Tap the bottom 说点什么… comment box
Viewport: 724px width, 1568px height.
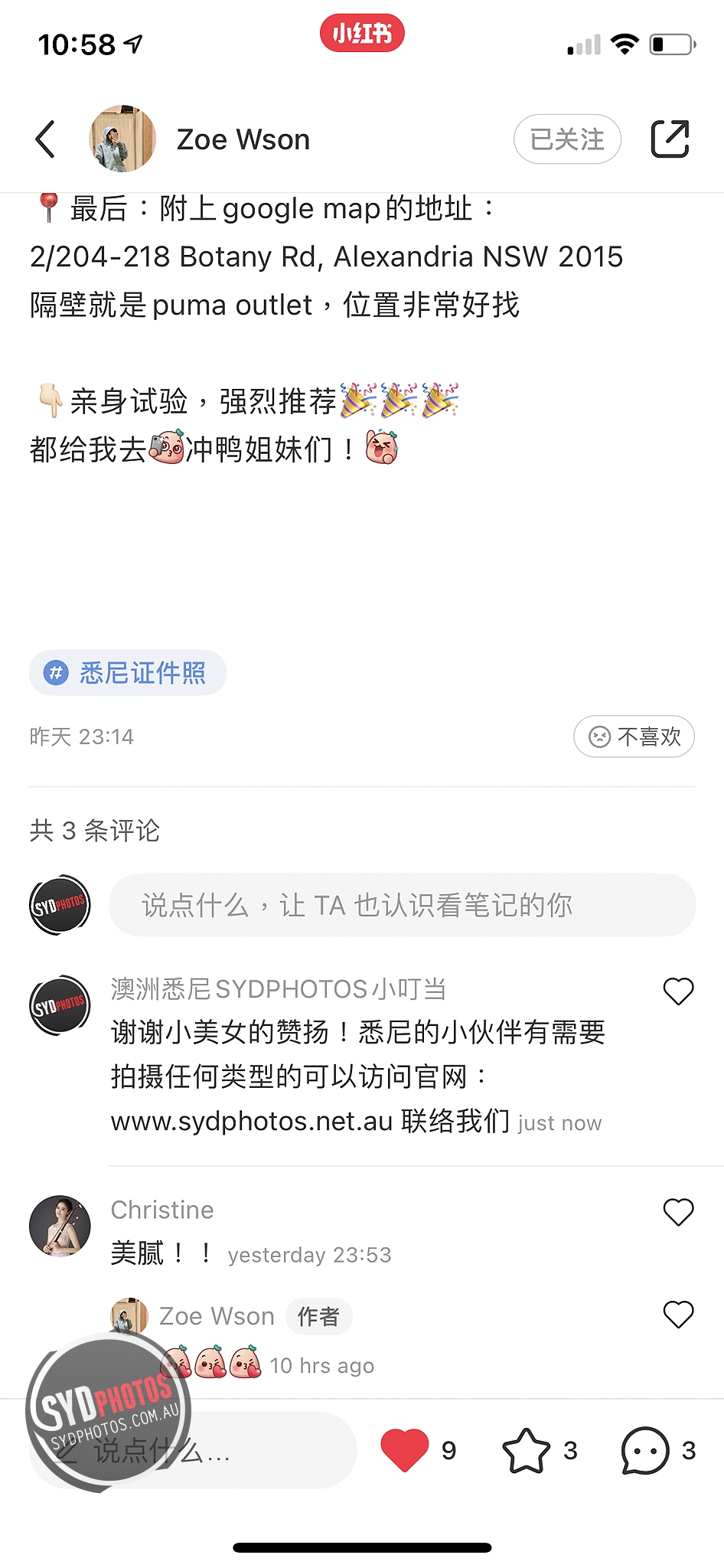pyautogui.click(x=193, y=1450)
